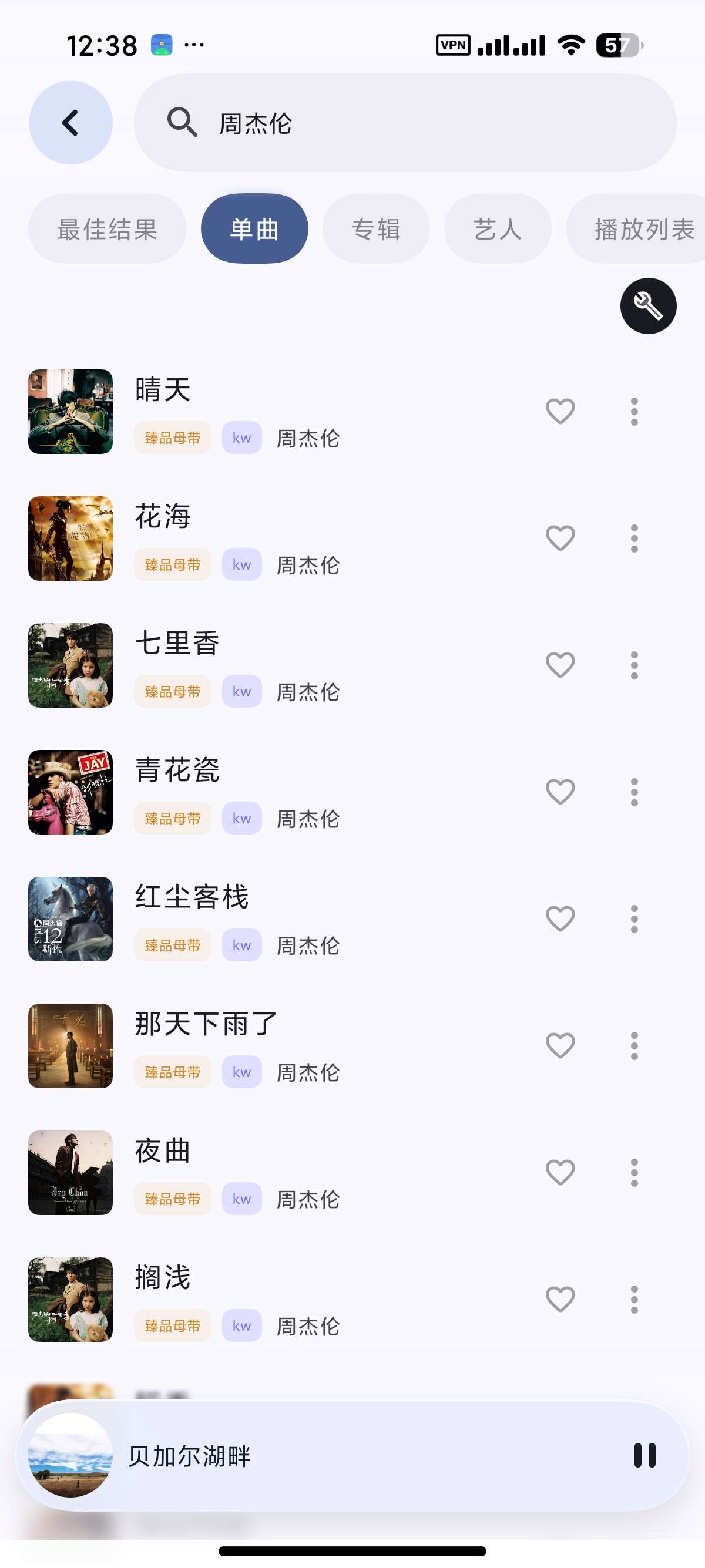705x1568 pixels.
Task: Like the song 花海
Action: pyautogui.click(x=560, y=538)
